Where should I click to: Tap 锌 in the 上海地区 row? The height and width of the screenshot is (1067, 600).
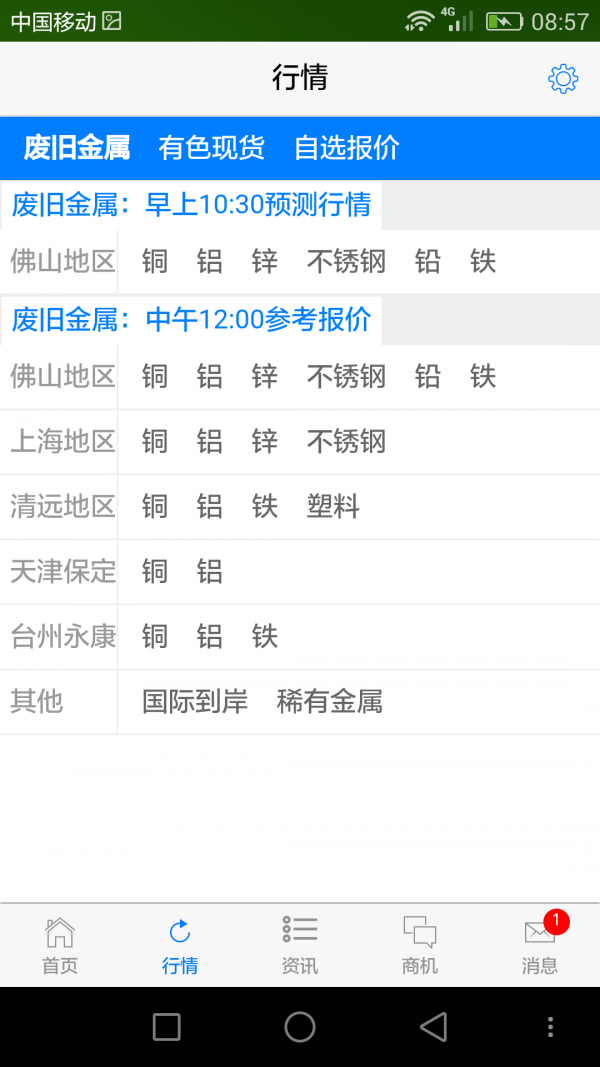click(x=265, y=442)
